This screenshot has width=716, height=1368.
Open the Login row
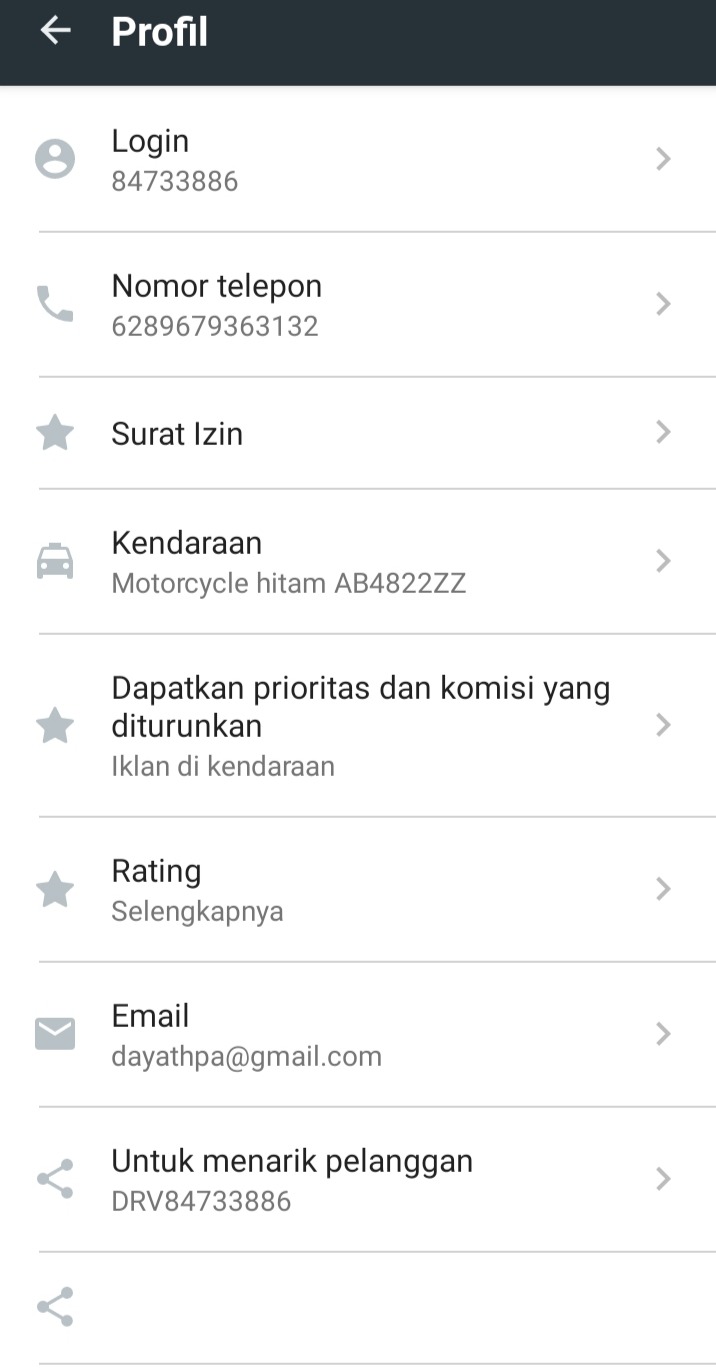click(x=360, y=160)
